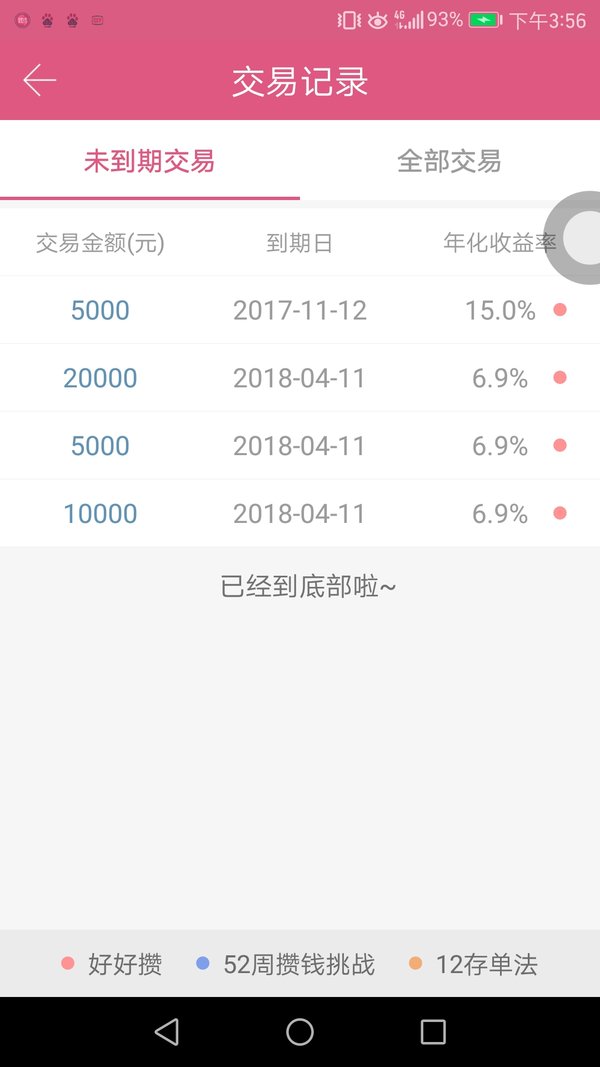Open recent apps with the square button
This screenshot has height=1067, width=600.
(x=433, y=1032)
